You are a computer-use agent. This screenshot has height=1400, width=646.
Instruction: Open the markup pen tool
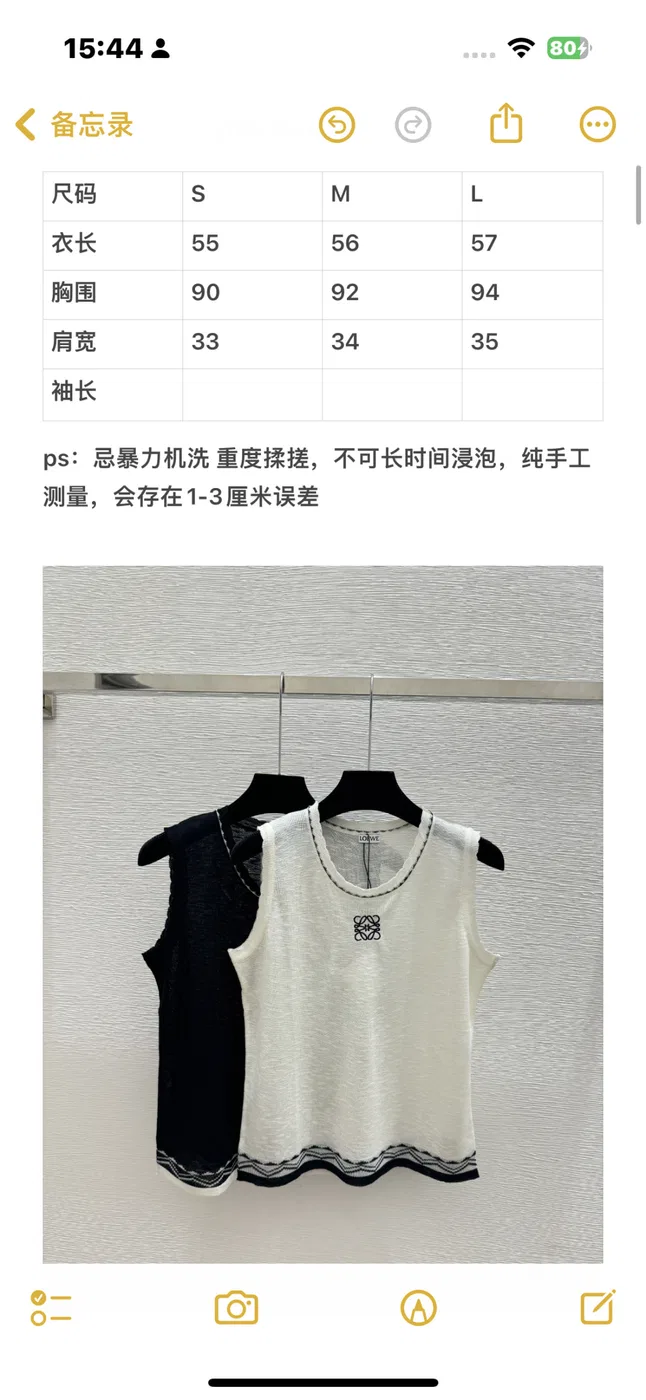[x=418, y=1308]
